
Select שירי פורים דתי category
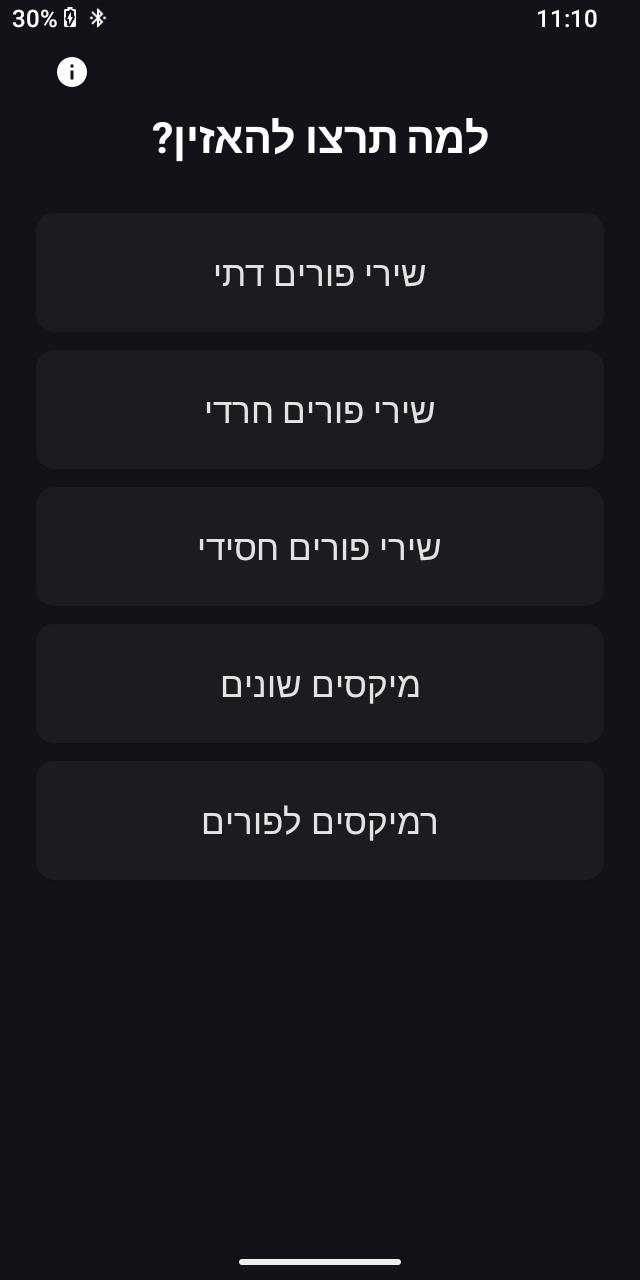pos(320,272)
